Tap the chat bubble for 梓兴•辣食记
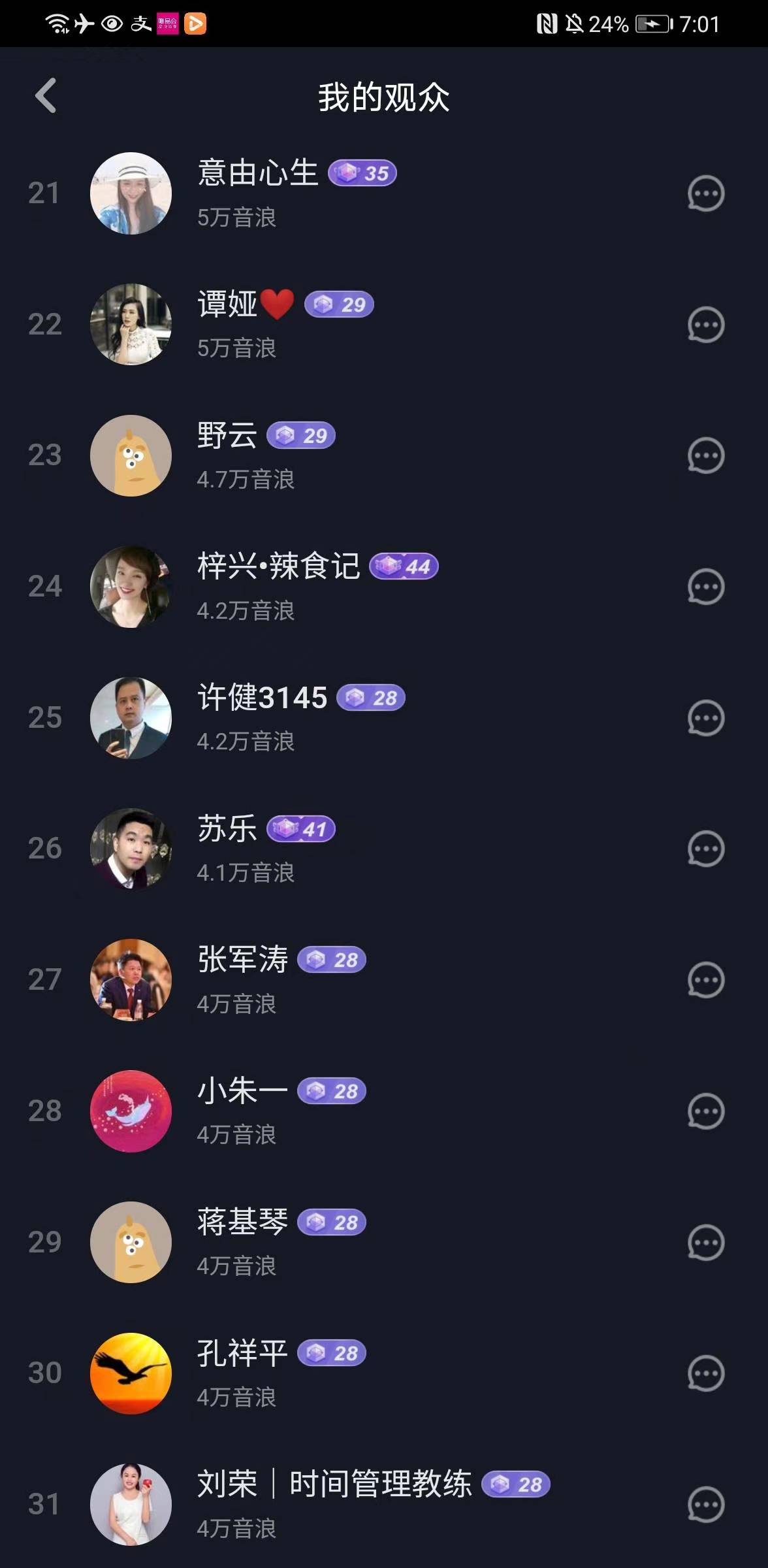 click(706, 587)
